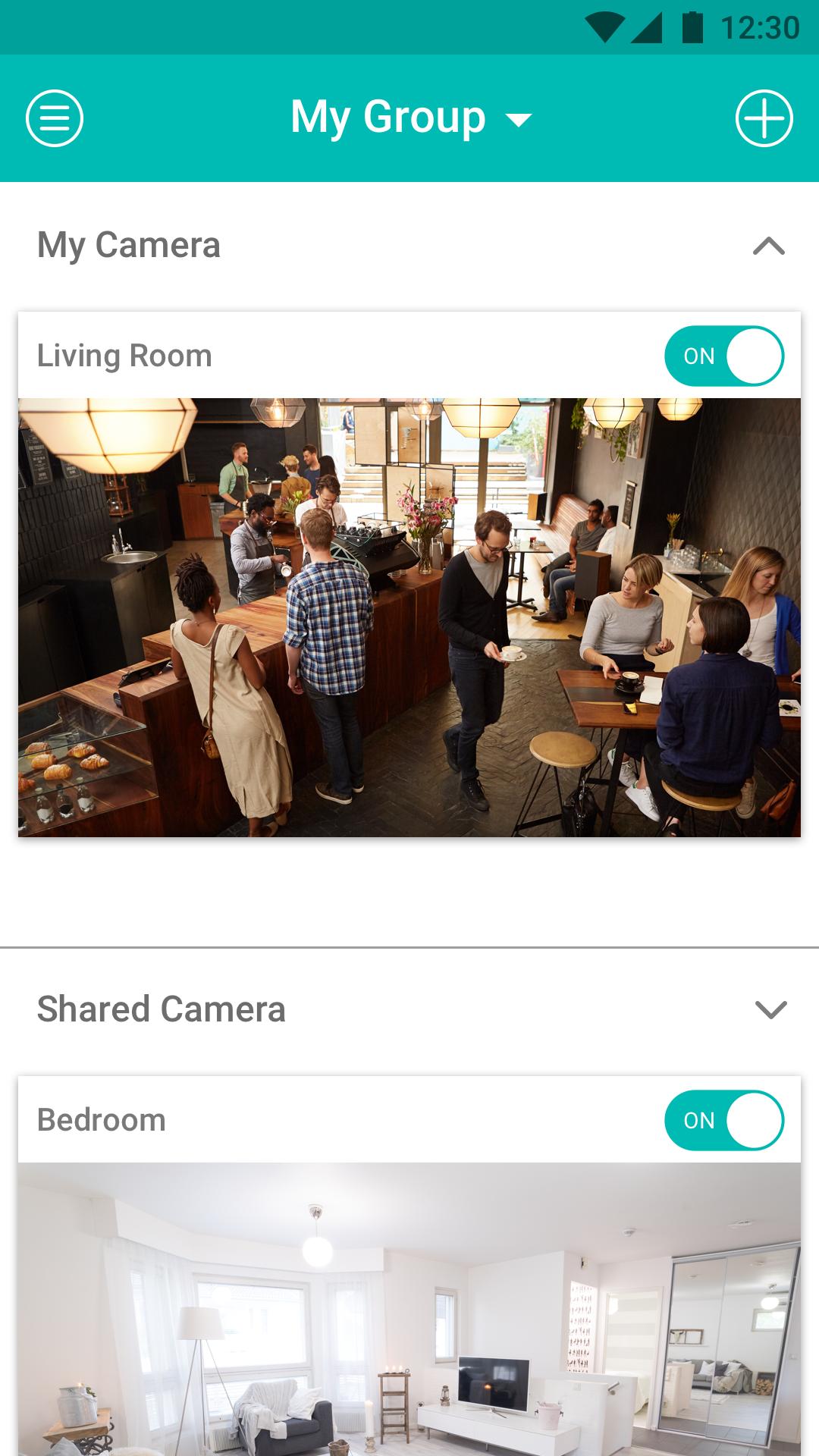
Task: Collapse the My Camera section
Action: tap(768, 246)
